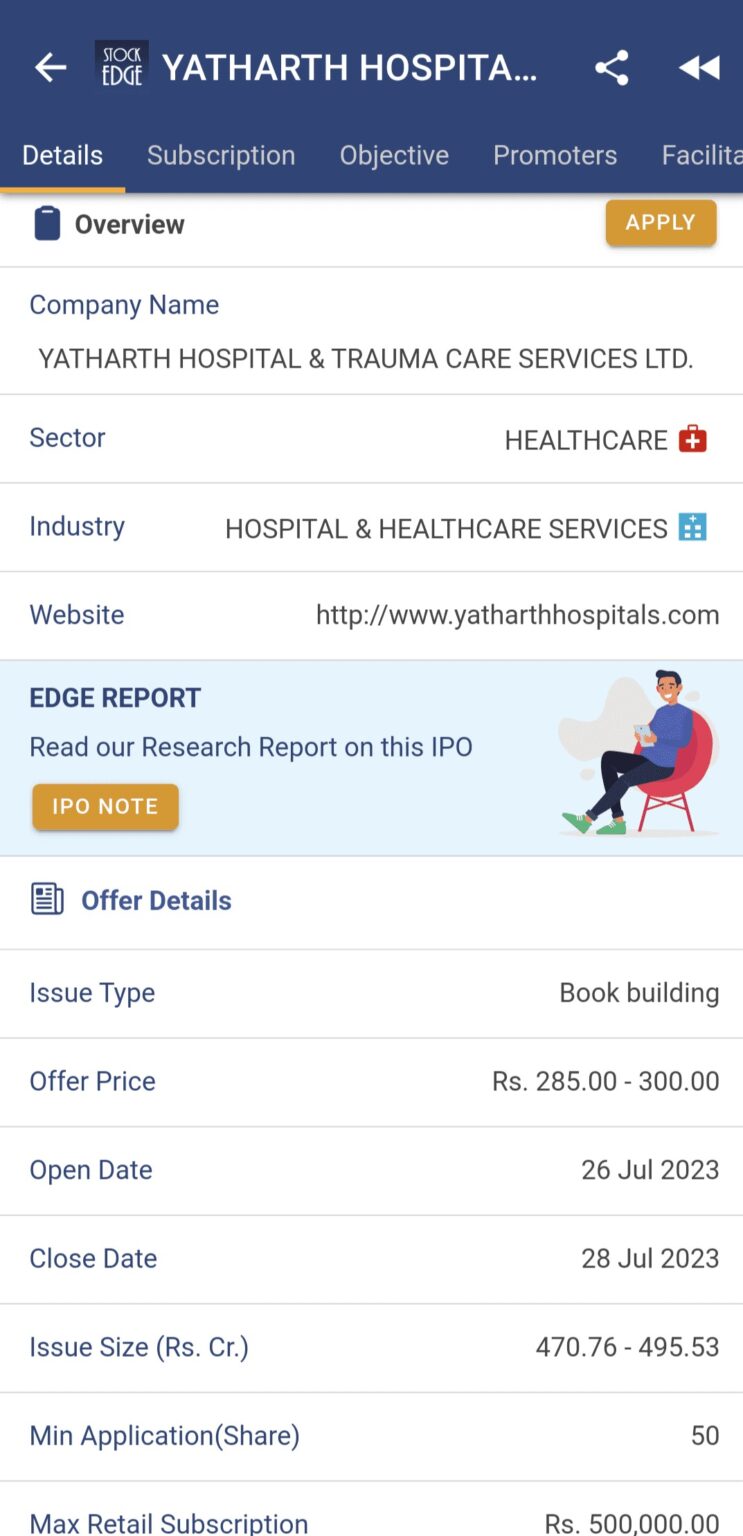Viewport: 743px width, 1536px height.
Task: Share this IPO via the share icon
Action: pyautogui.click(x=611, y=67)
